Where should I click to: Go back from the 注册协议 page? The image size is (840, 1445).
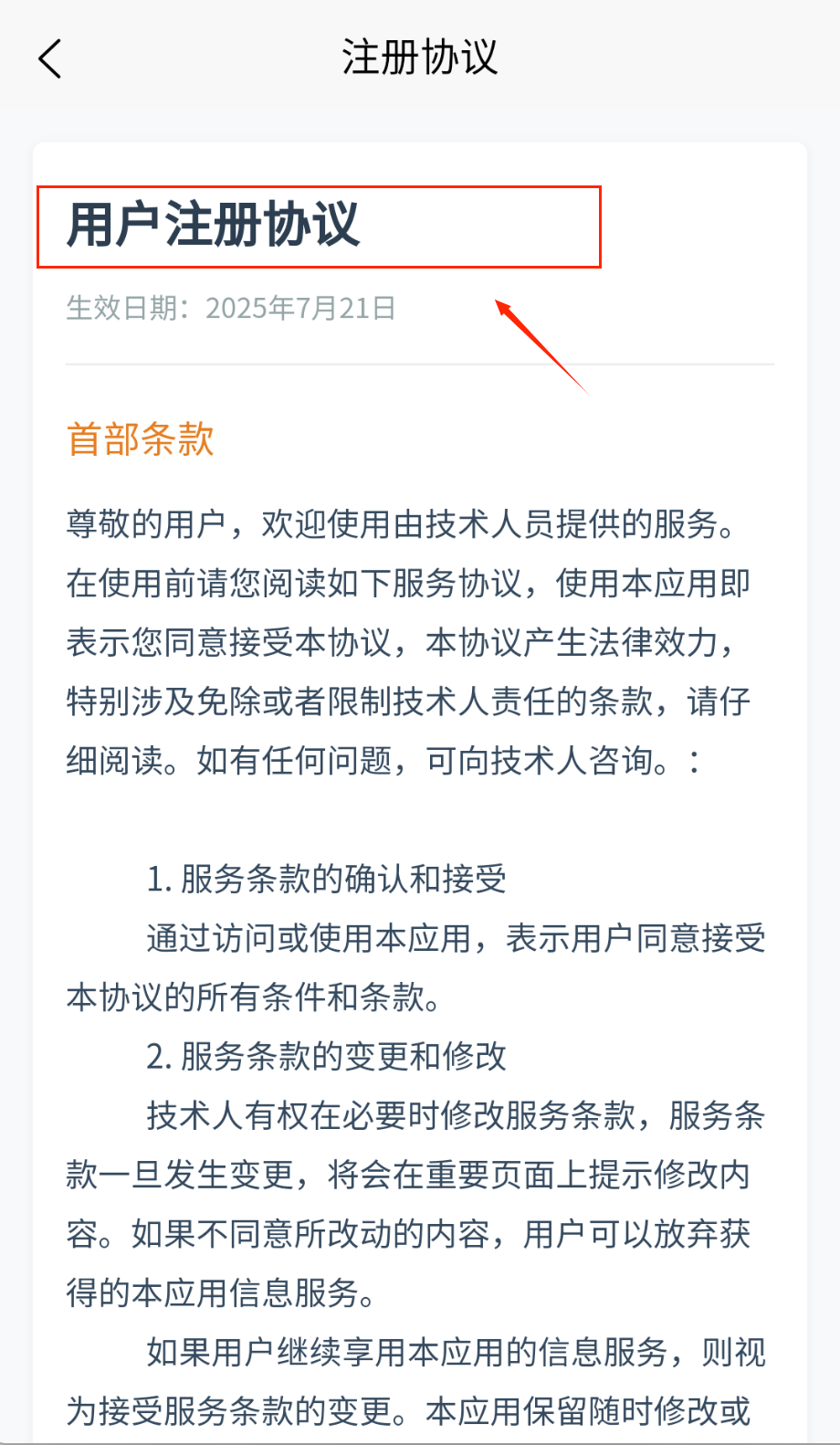(x=50, y=59)
